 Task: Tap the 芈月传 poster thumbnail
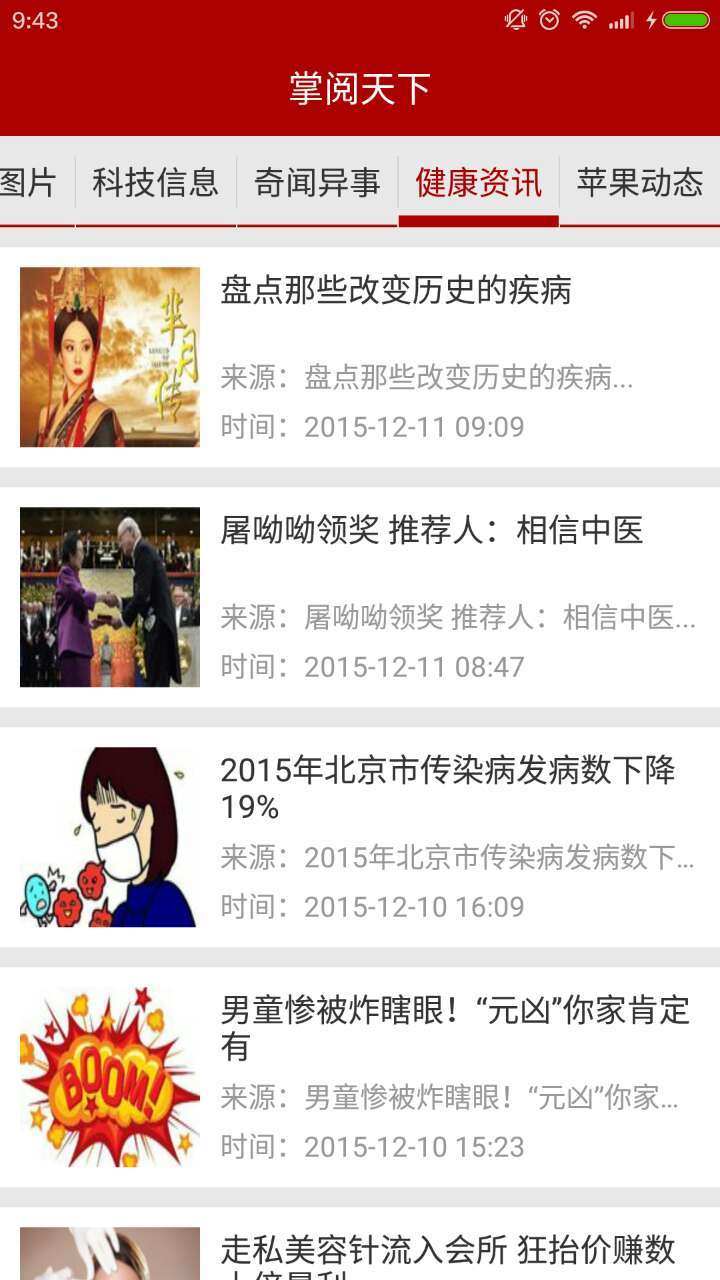click(110, 358)
